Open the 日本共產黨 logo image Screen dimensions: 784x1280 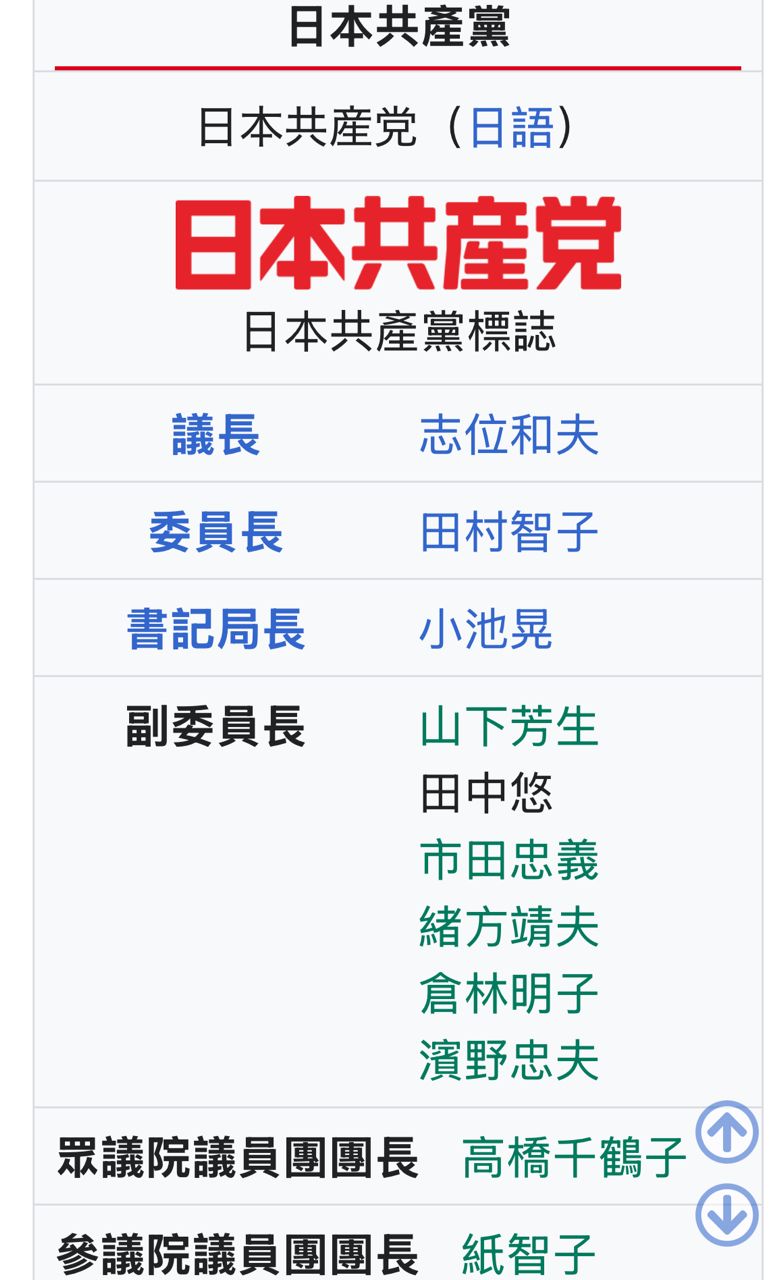pyautogui.click(x=398, y=244)
